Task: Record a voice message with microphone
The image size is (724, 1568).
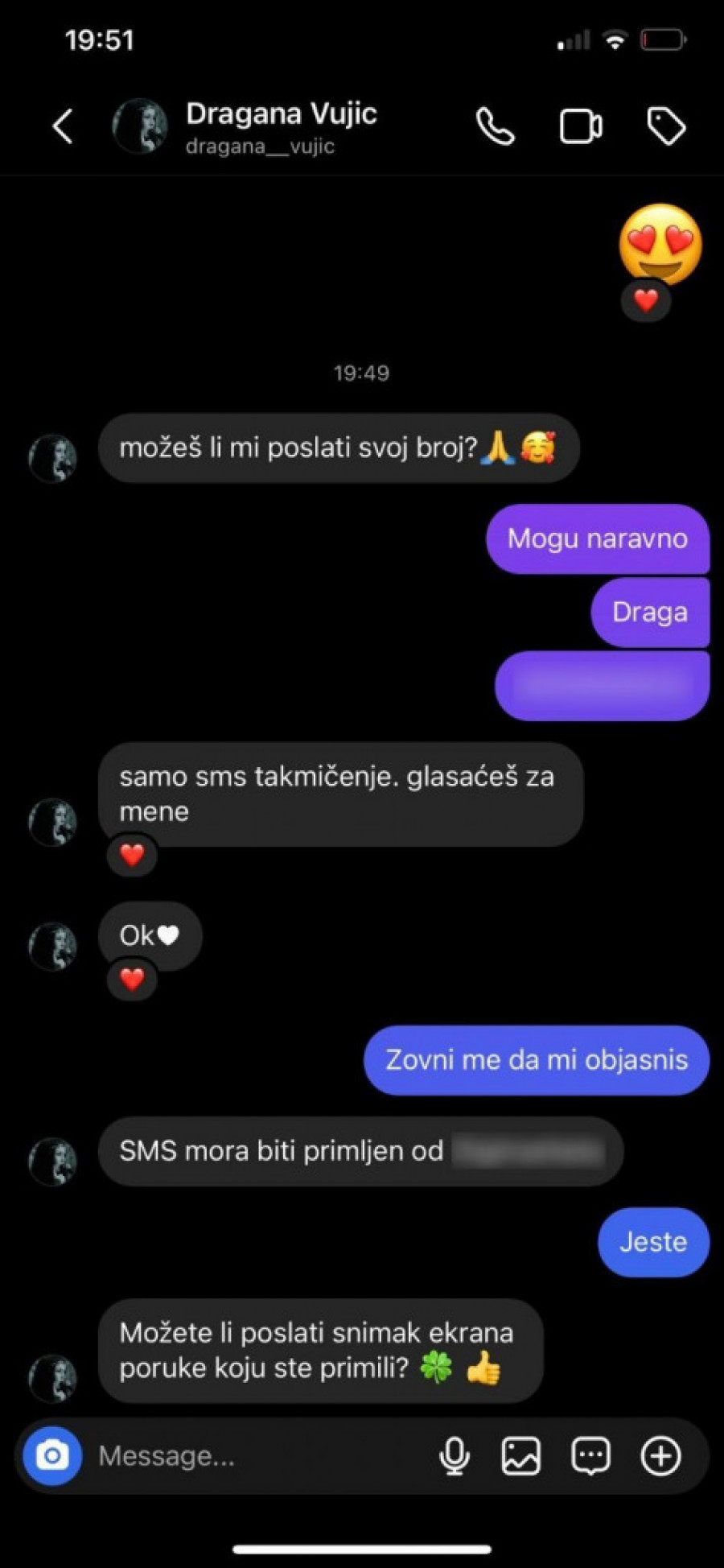Action: (455, 1455)
